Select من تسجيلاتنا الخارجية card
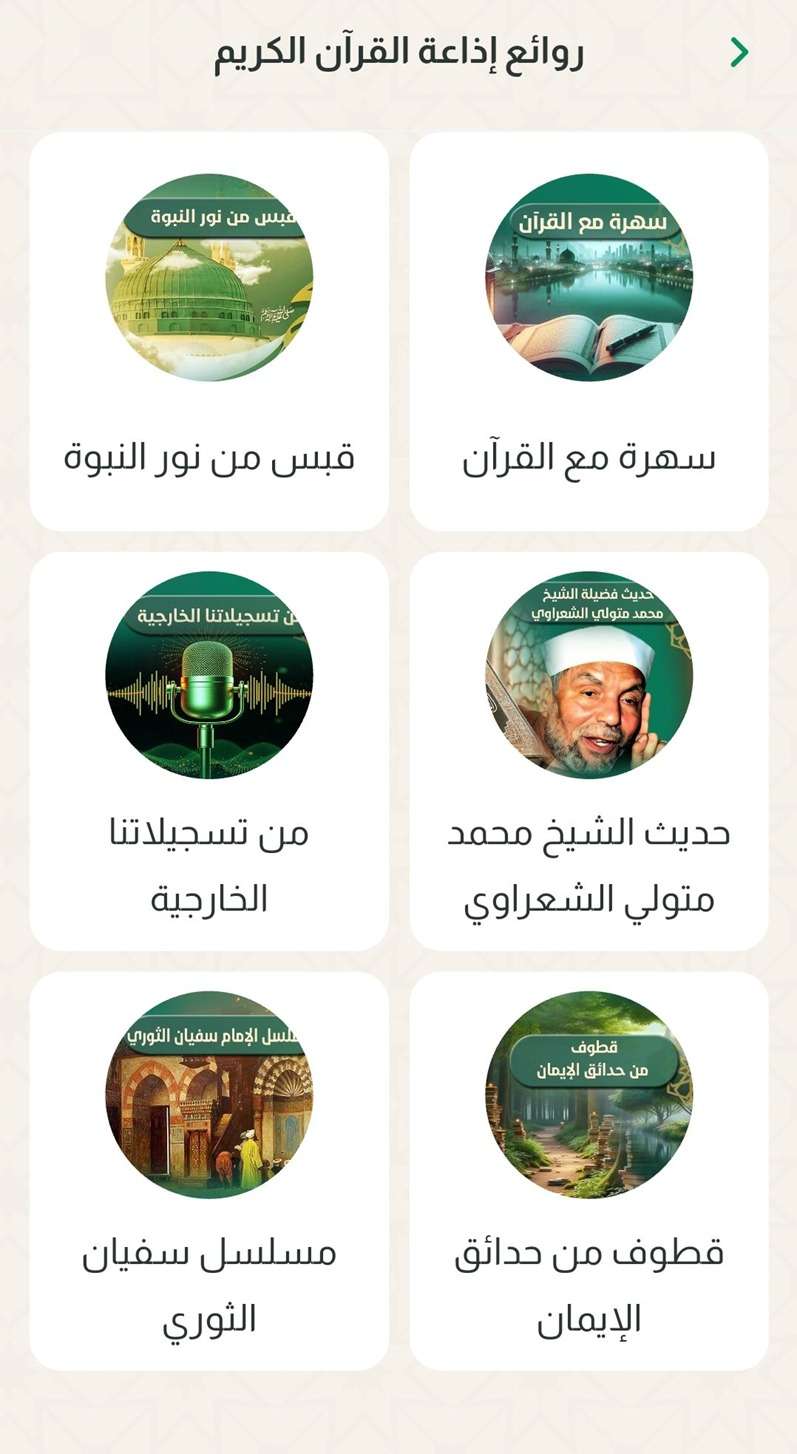This screenshot has height=1454, width=797. (209, 750)
